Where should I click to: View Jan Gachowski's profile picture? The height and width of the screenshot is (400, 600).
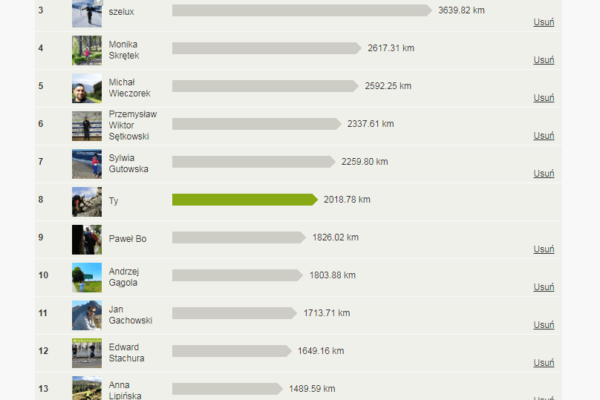click(86, 315)
